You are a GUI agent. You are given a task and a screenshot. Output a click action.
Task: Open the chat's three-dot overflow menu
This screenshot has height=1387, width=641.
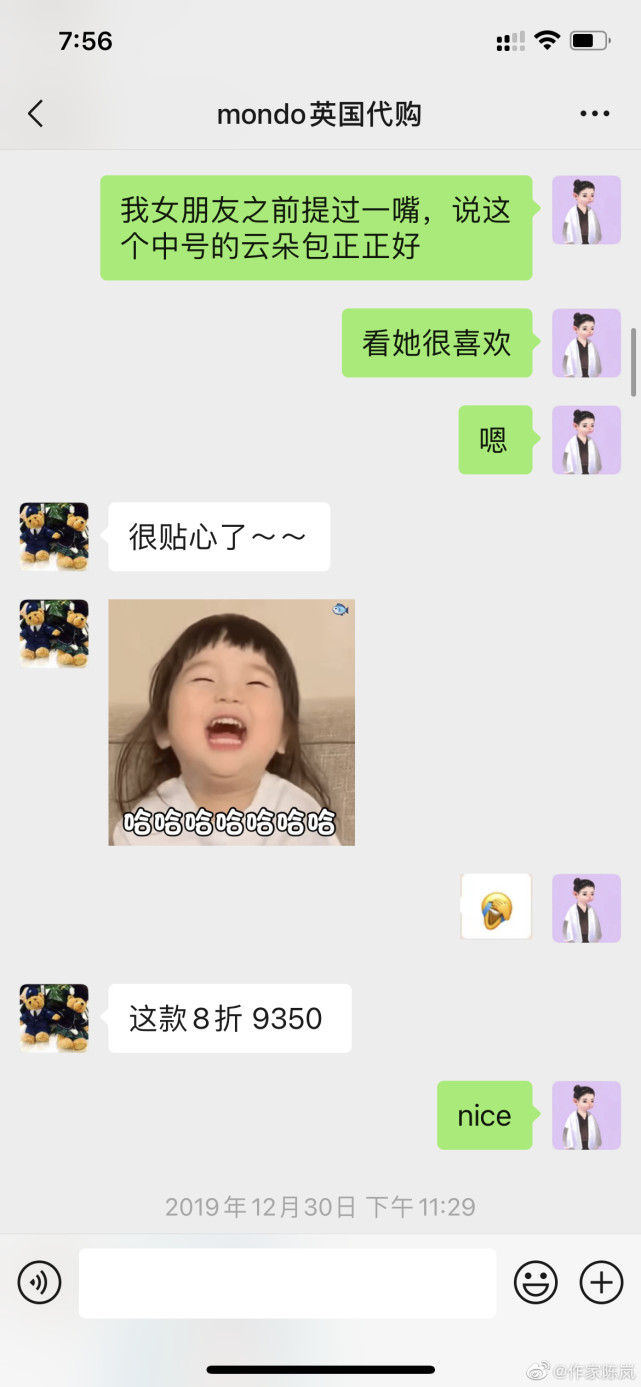595,114
